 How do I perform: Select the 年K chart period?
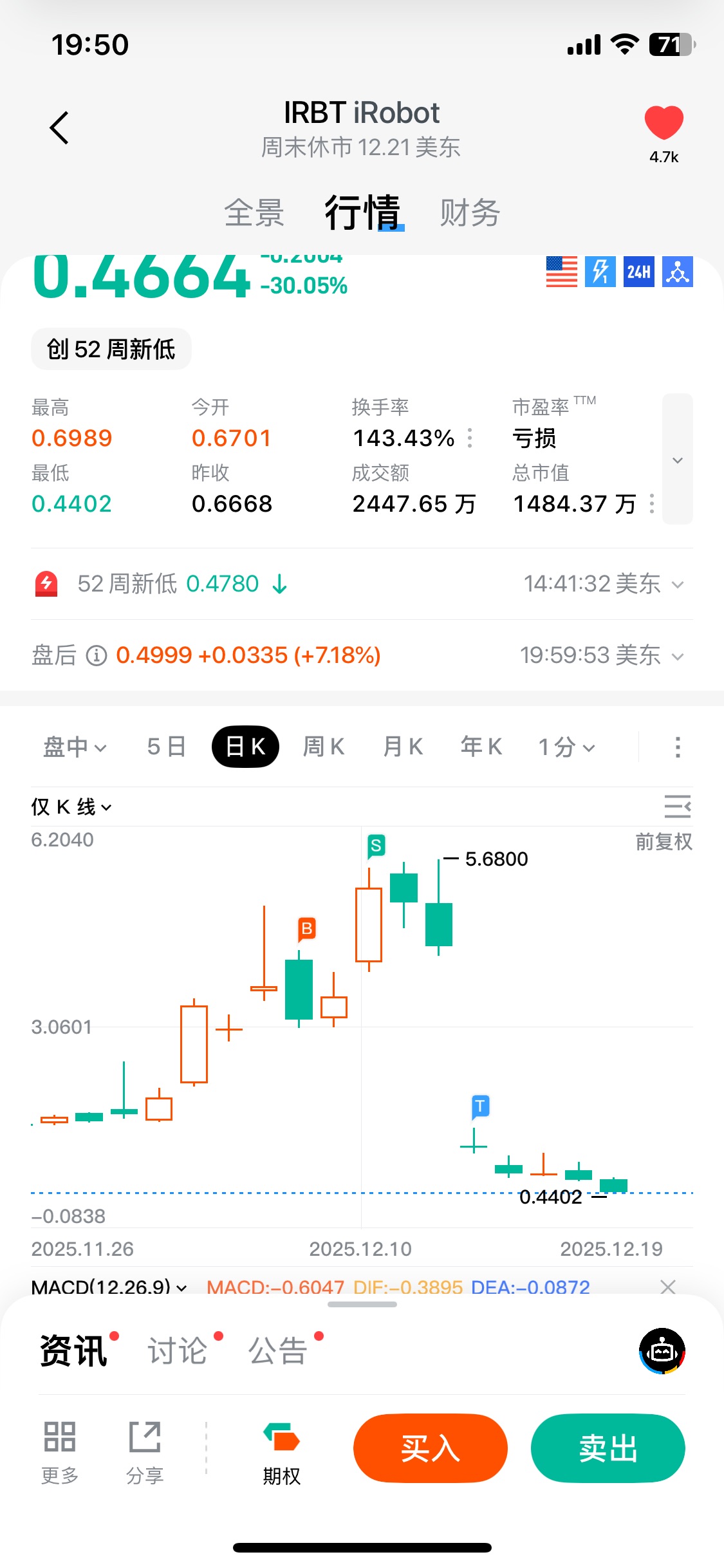(481, 747)
